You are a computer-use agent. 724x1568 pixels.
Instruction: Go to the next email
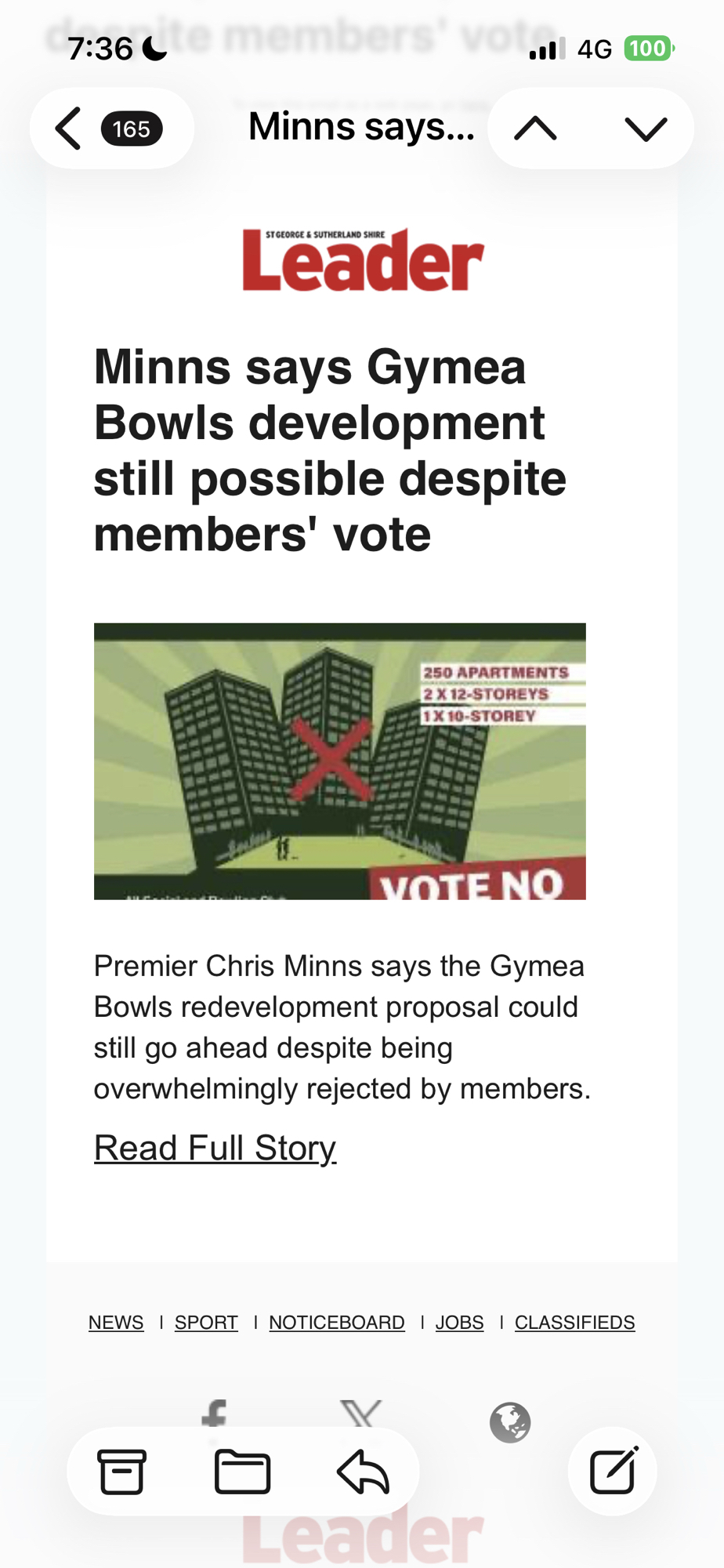[646, 129]
